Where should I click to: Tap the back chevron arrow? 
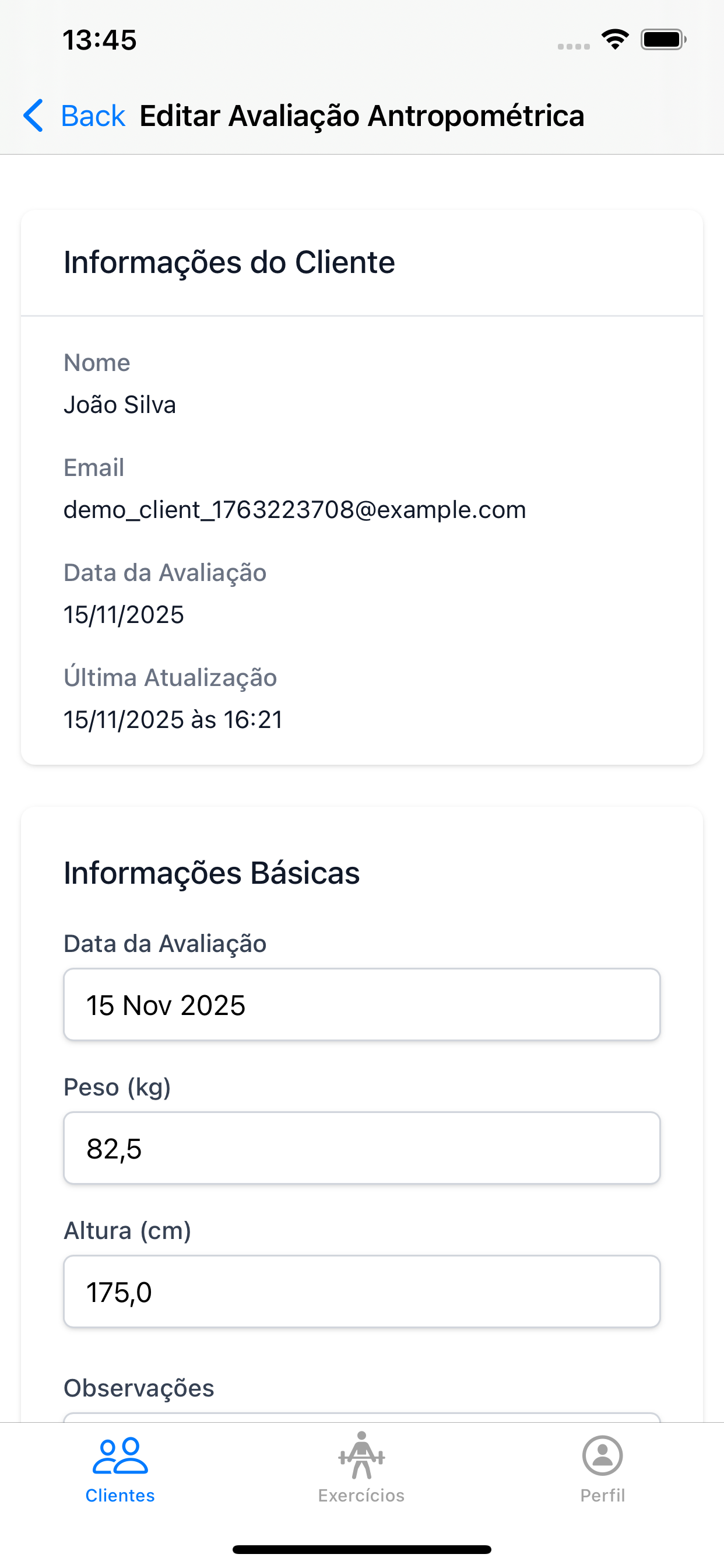pyautogui.click(x=34, y=115)
